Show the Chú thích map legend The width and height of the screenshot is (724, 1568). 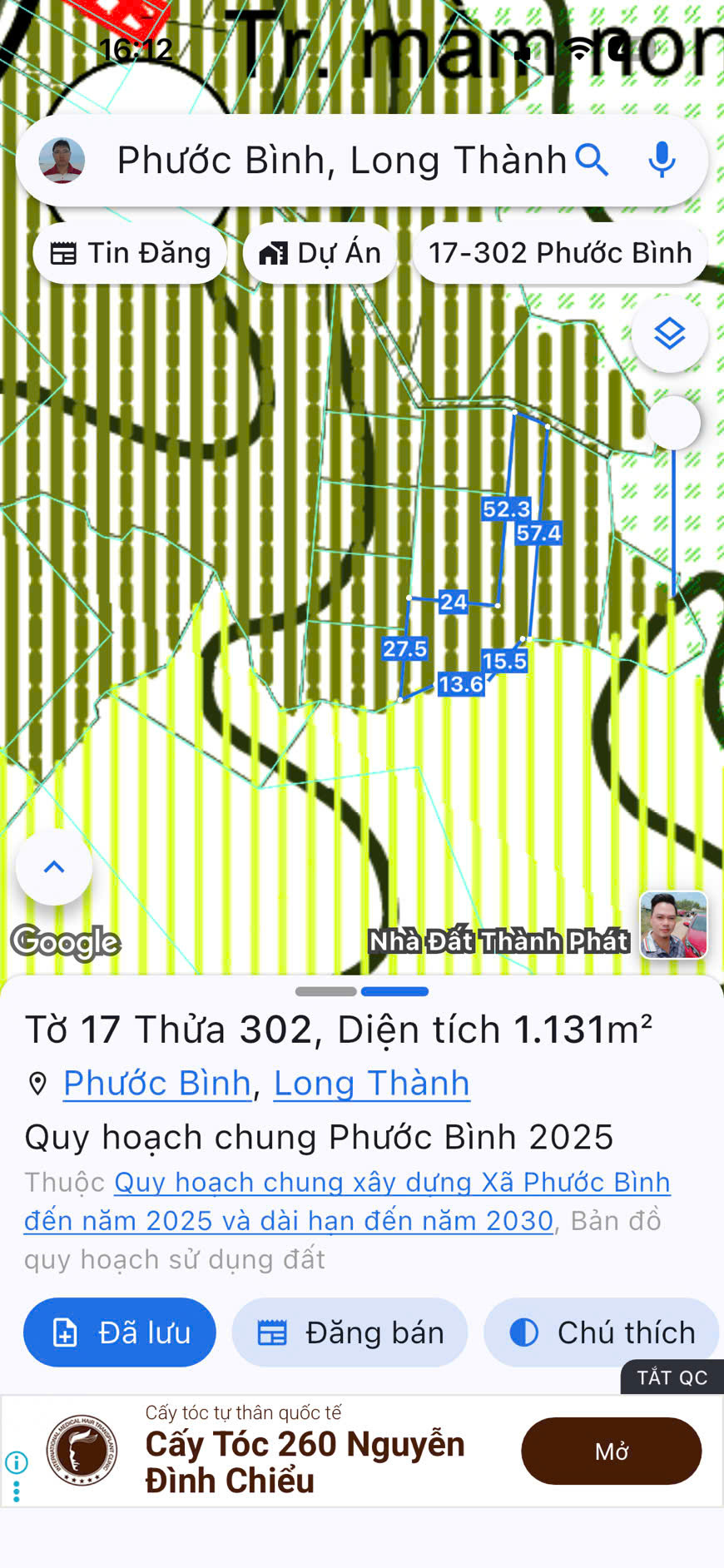point(601,1332)
